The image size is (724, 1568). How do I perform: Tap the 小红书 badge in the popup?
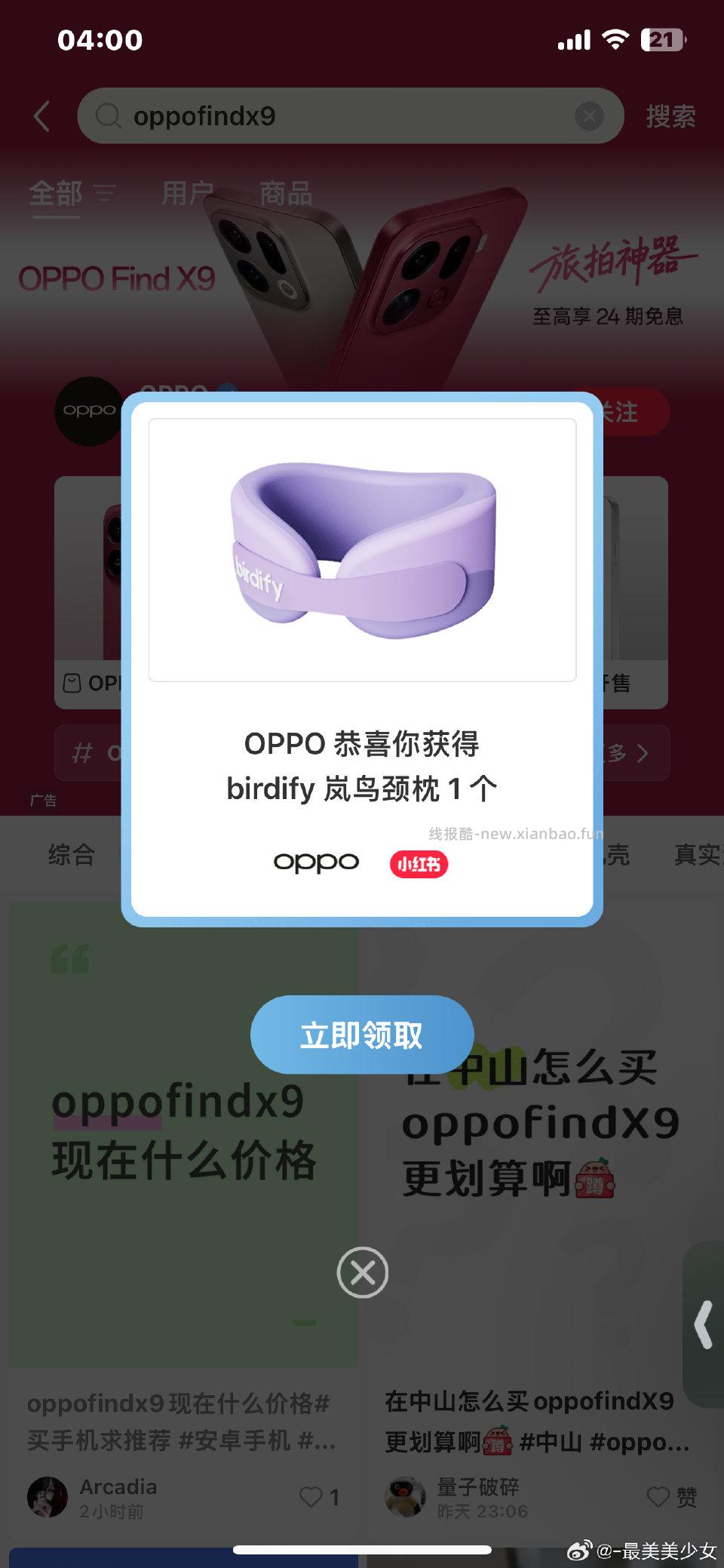click(419, 864)
